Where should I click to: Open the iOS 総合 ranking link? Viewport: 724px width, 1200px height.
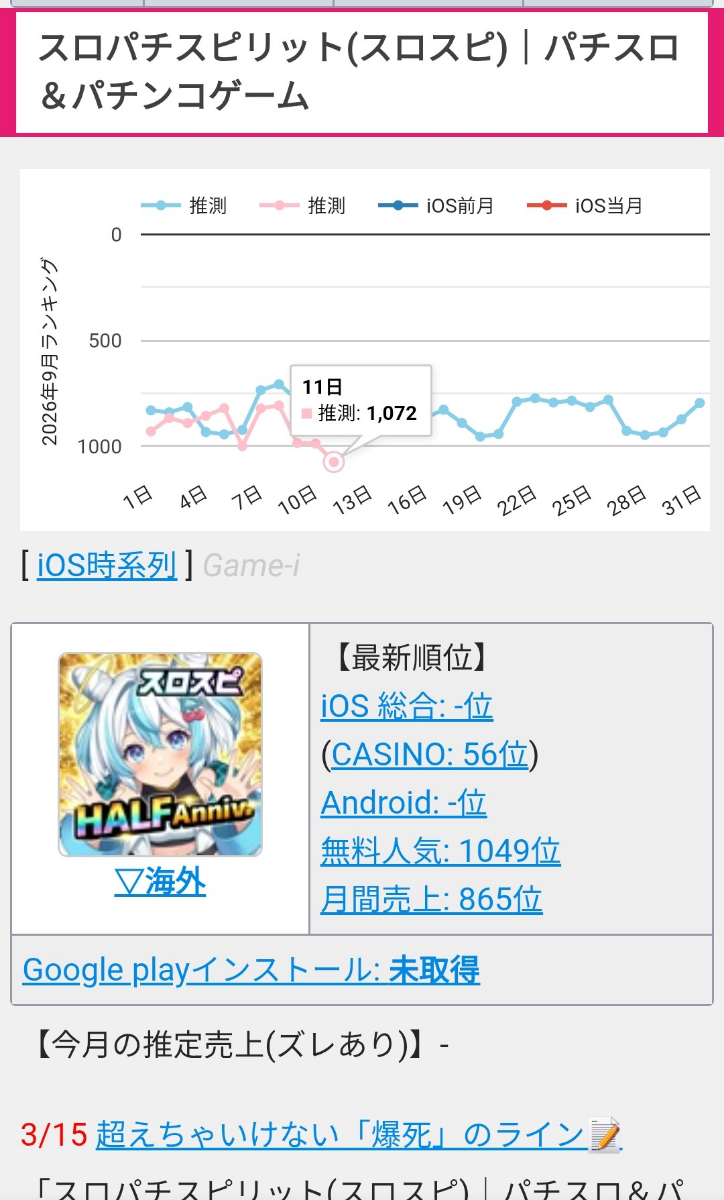pyautogui.click(x=407, y=707)
